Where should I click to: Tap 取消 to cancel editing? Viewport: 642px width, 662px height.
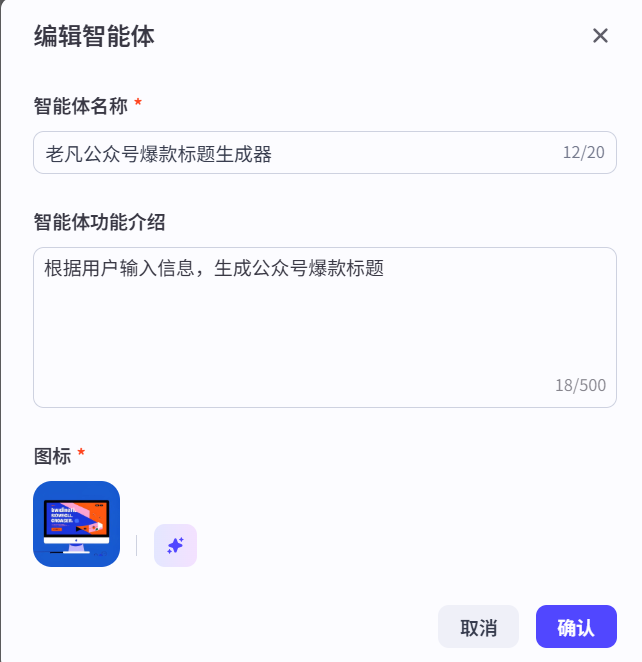point(478,627)
